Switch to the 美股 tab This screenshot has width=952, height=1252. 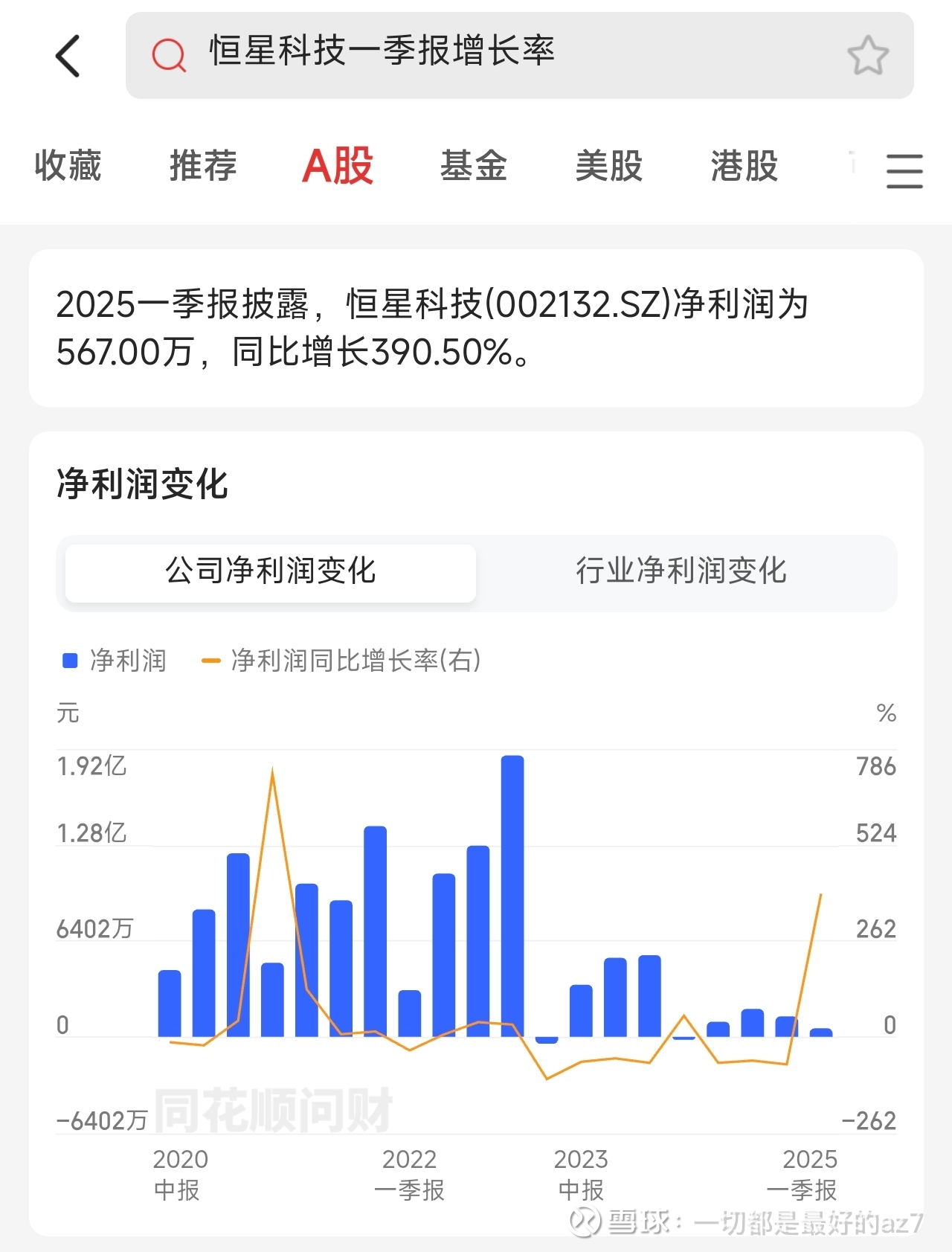608,165
